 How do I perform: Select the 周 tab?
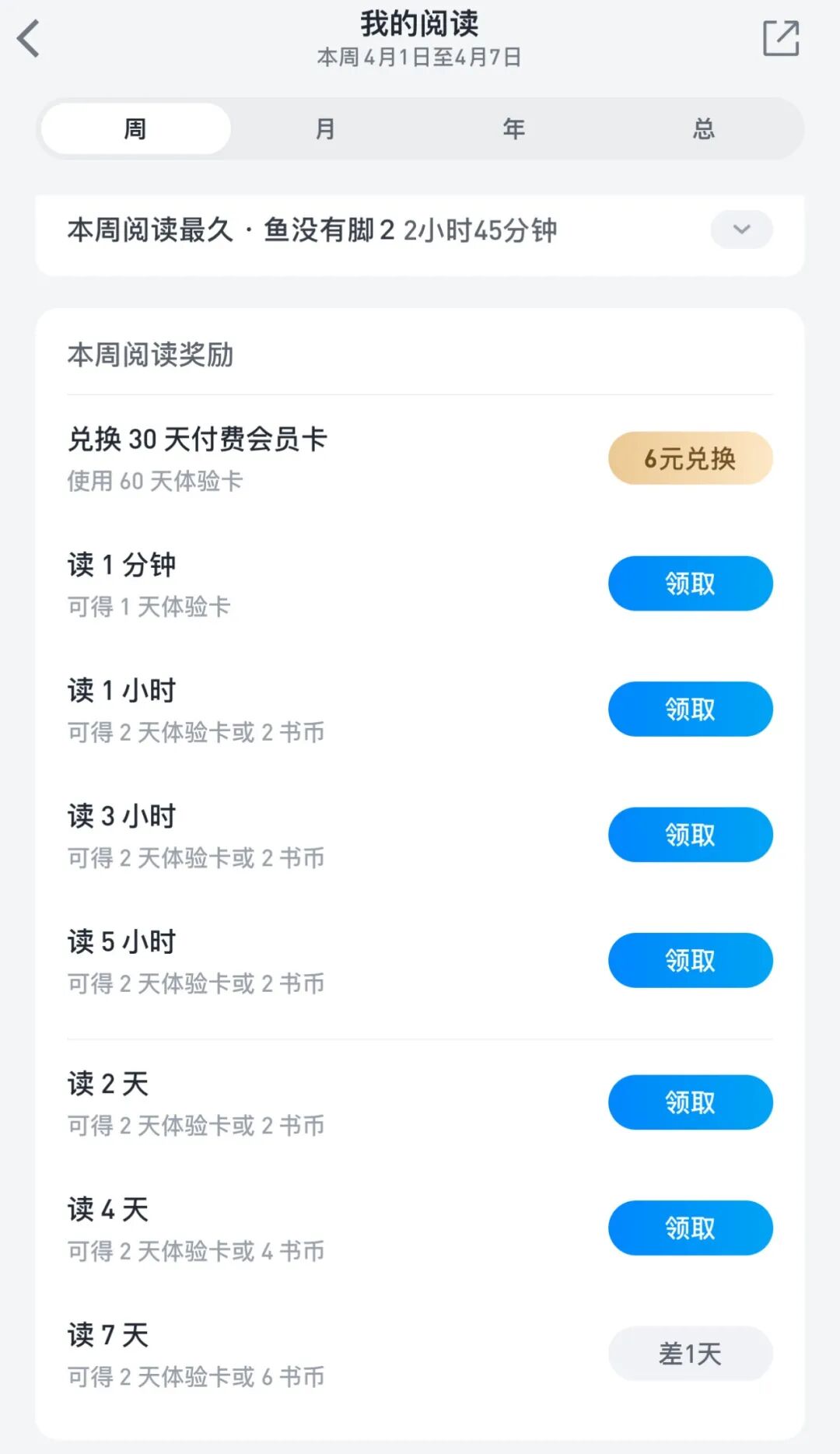tap(135, 128)
